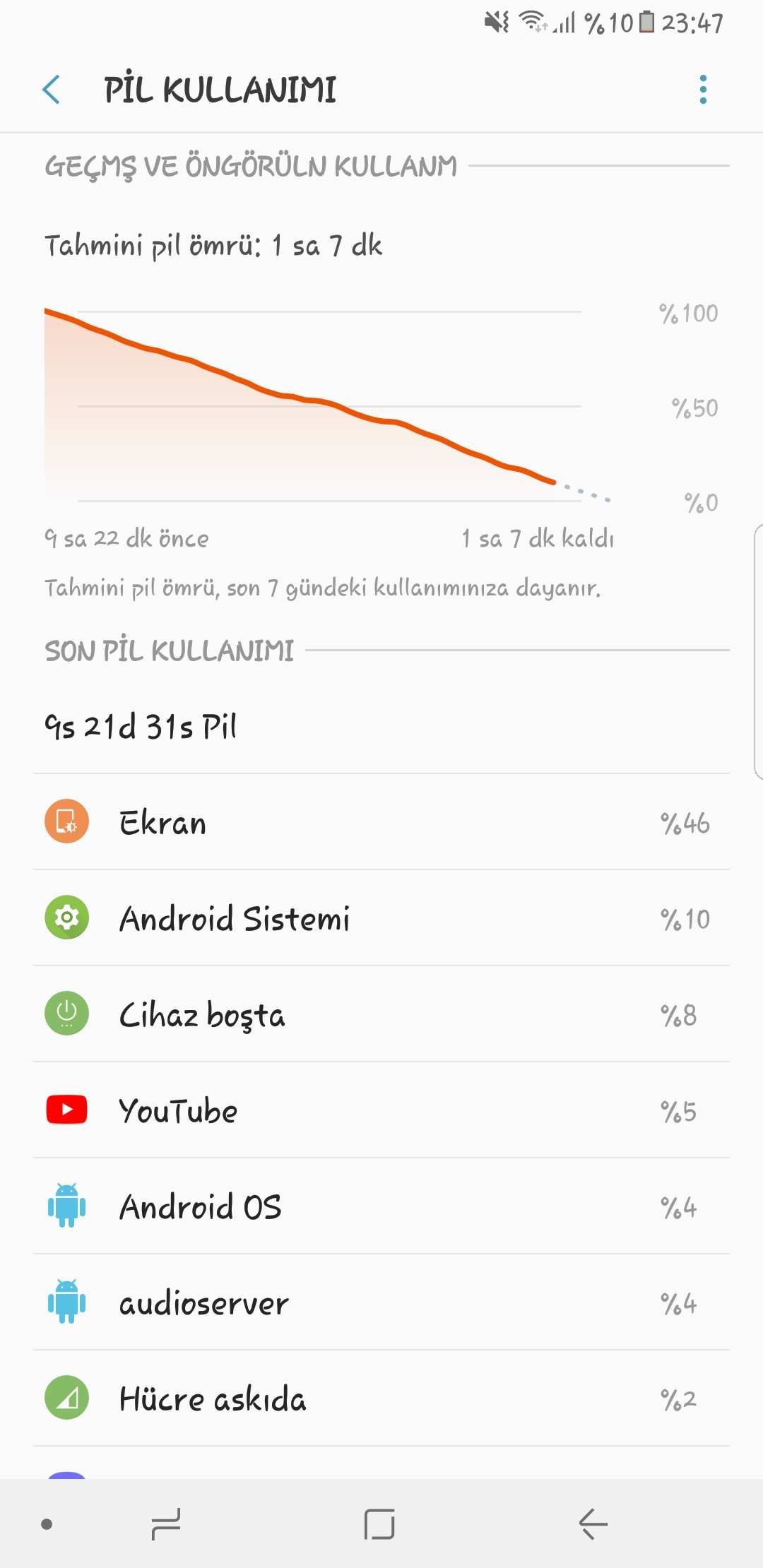View Android Sistemi battery usage
Screen dimensions: 763x1568
[x=381, y=918]
